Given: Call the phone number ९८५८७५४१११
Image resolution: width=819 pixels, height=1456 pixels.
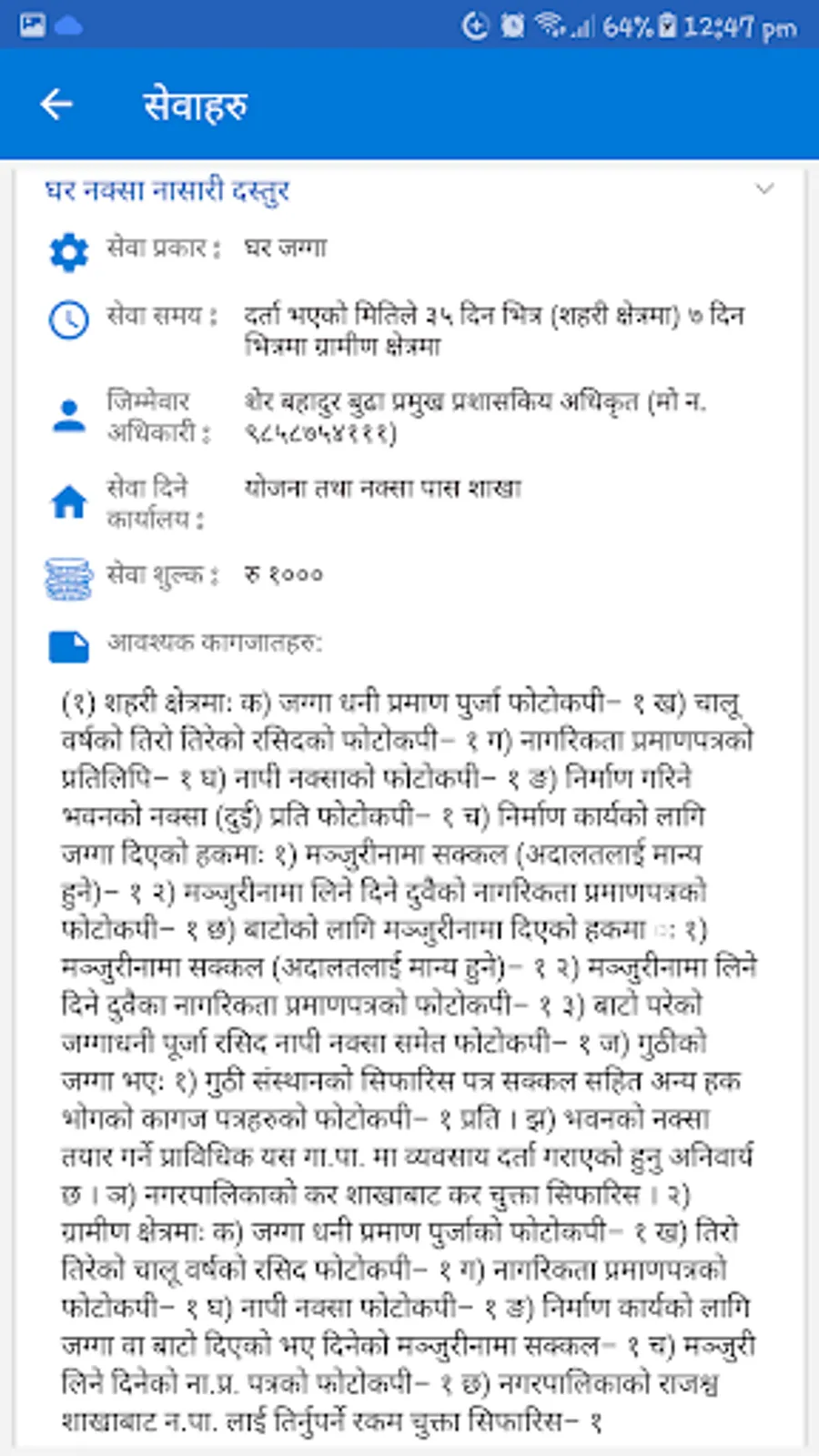Looking at the screenshot, I should point(319,432).
